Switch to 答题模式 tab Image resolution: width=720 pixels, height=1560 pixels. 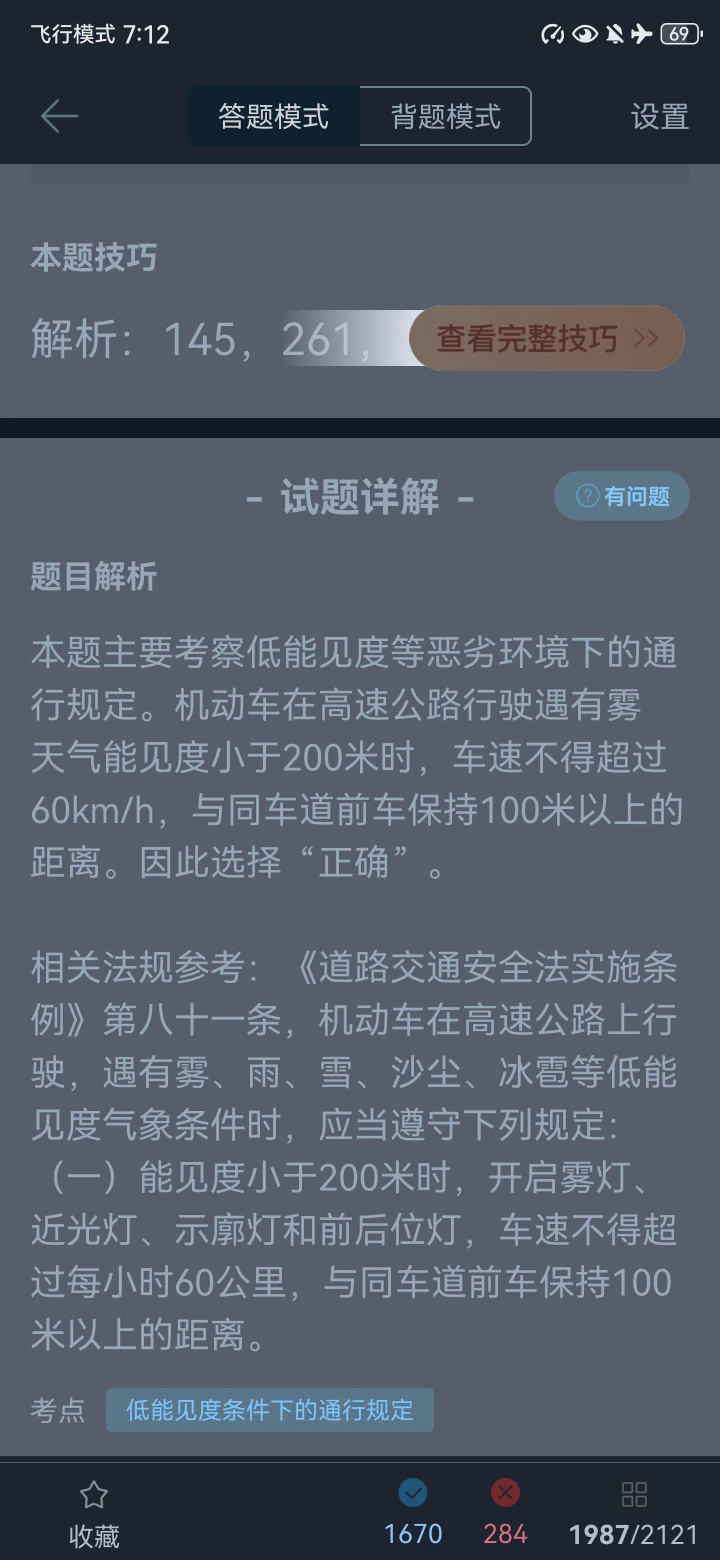click(274, 117)
